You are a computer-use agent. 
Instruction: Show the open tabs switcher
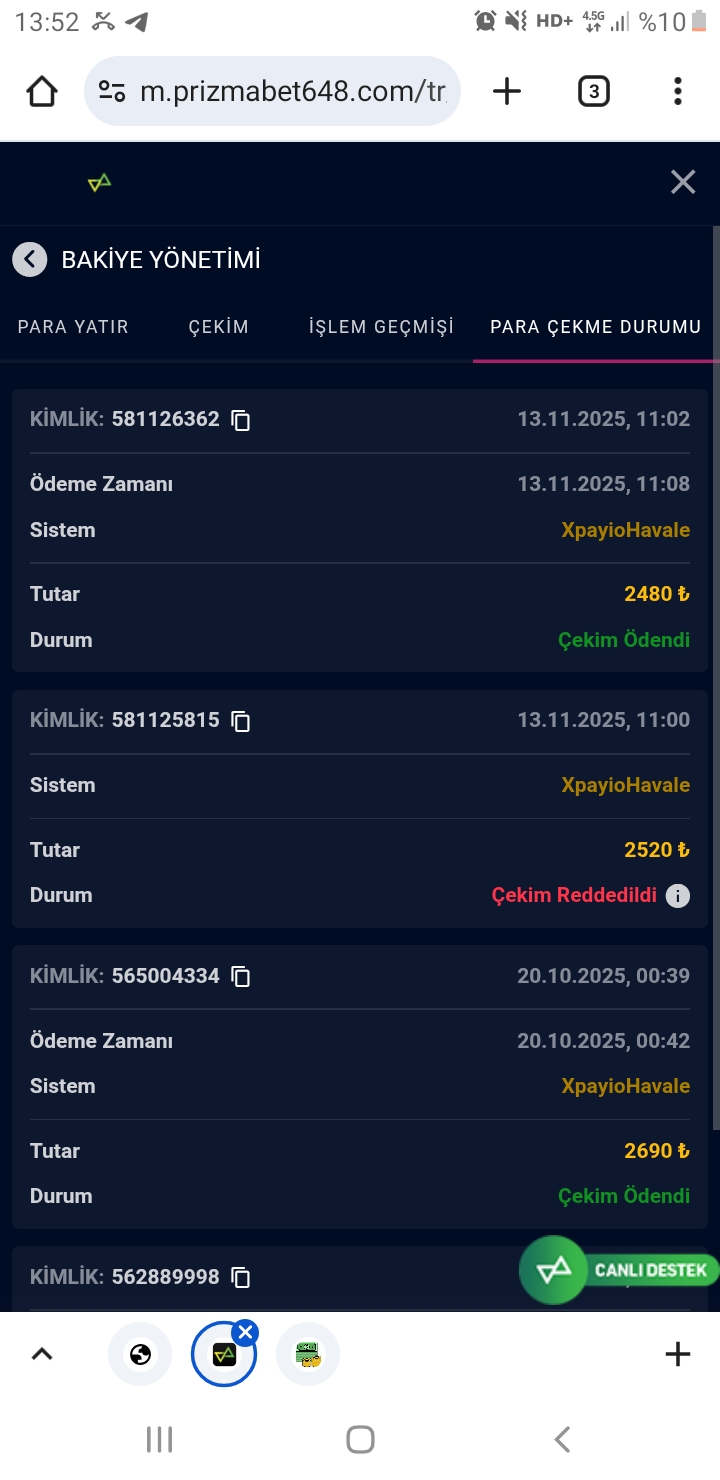coord(594,92)
